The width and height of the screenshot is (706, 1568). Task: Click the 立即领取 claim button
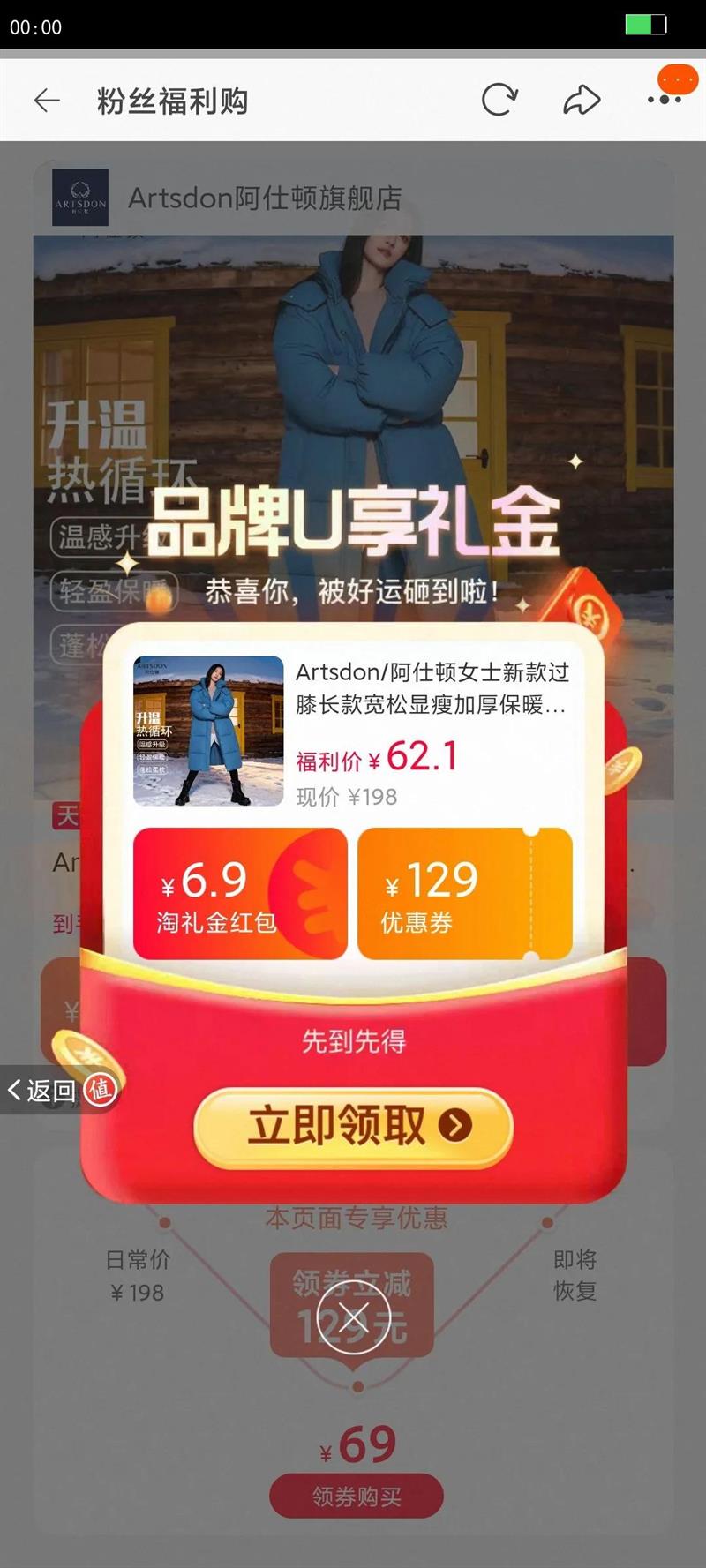[353, 1124]
